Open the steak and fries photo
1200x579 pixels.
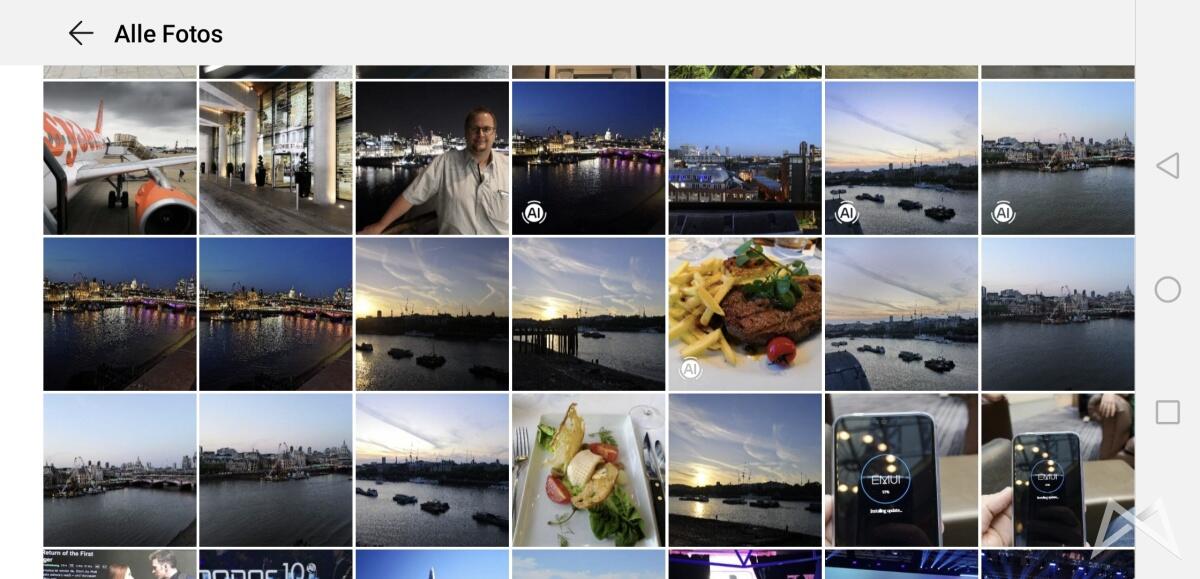pyautogui.click(x=745, y=314)
